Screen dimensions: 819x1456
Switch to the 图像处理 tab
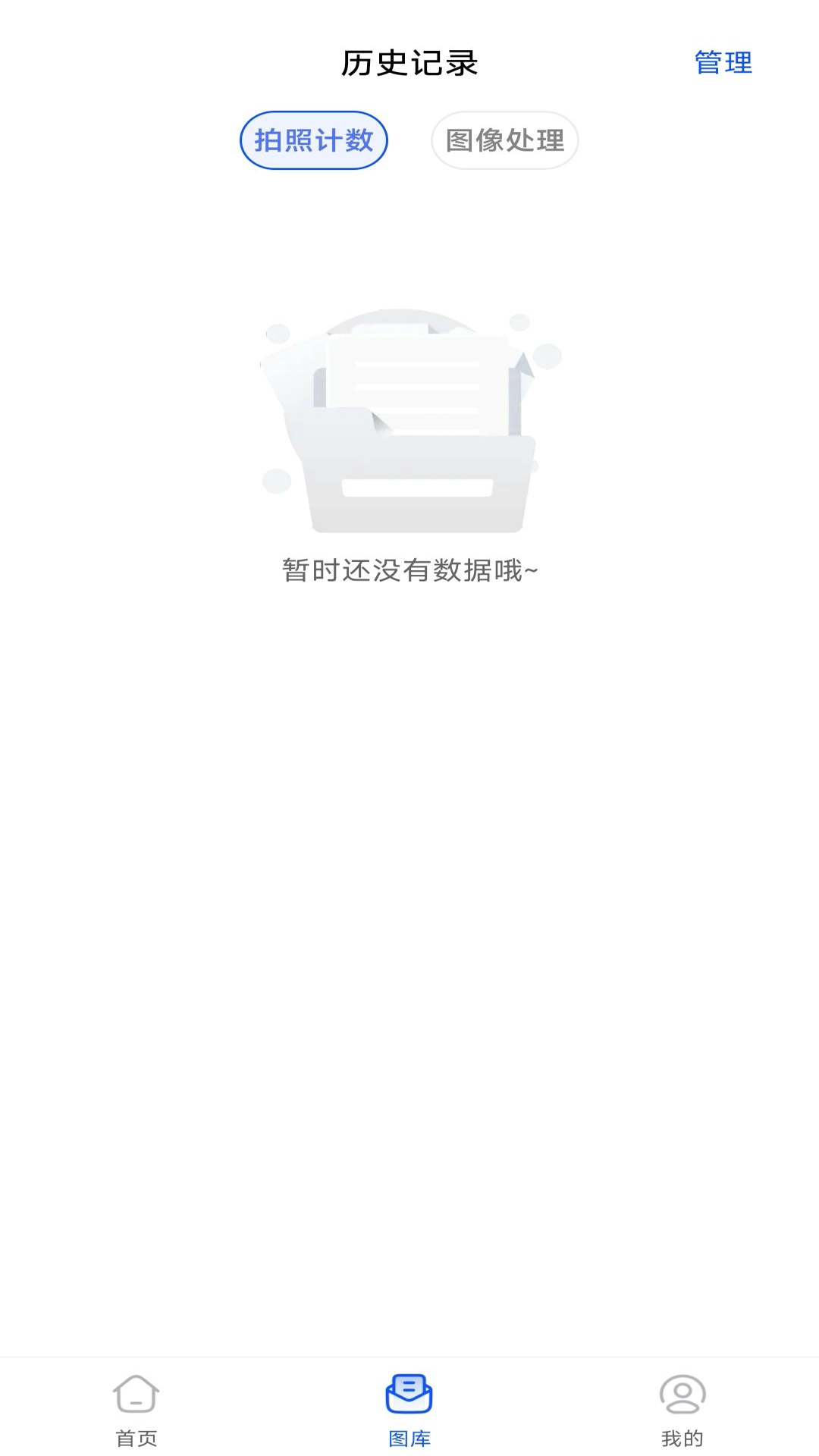coord(505,140)
